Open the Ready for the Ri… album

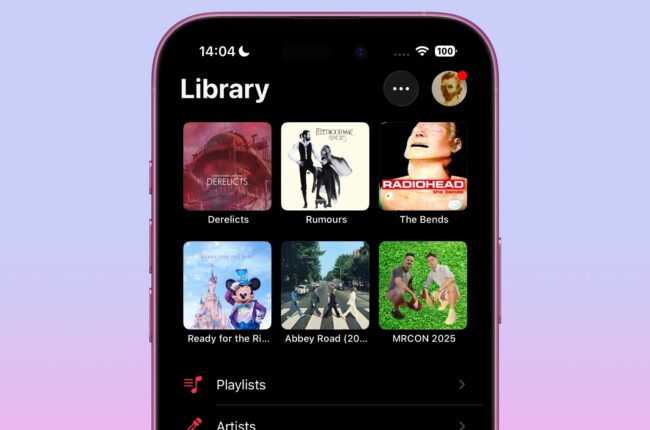tap(227, 285)
